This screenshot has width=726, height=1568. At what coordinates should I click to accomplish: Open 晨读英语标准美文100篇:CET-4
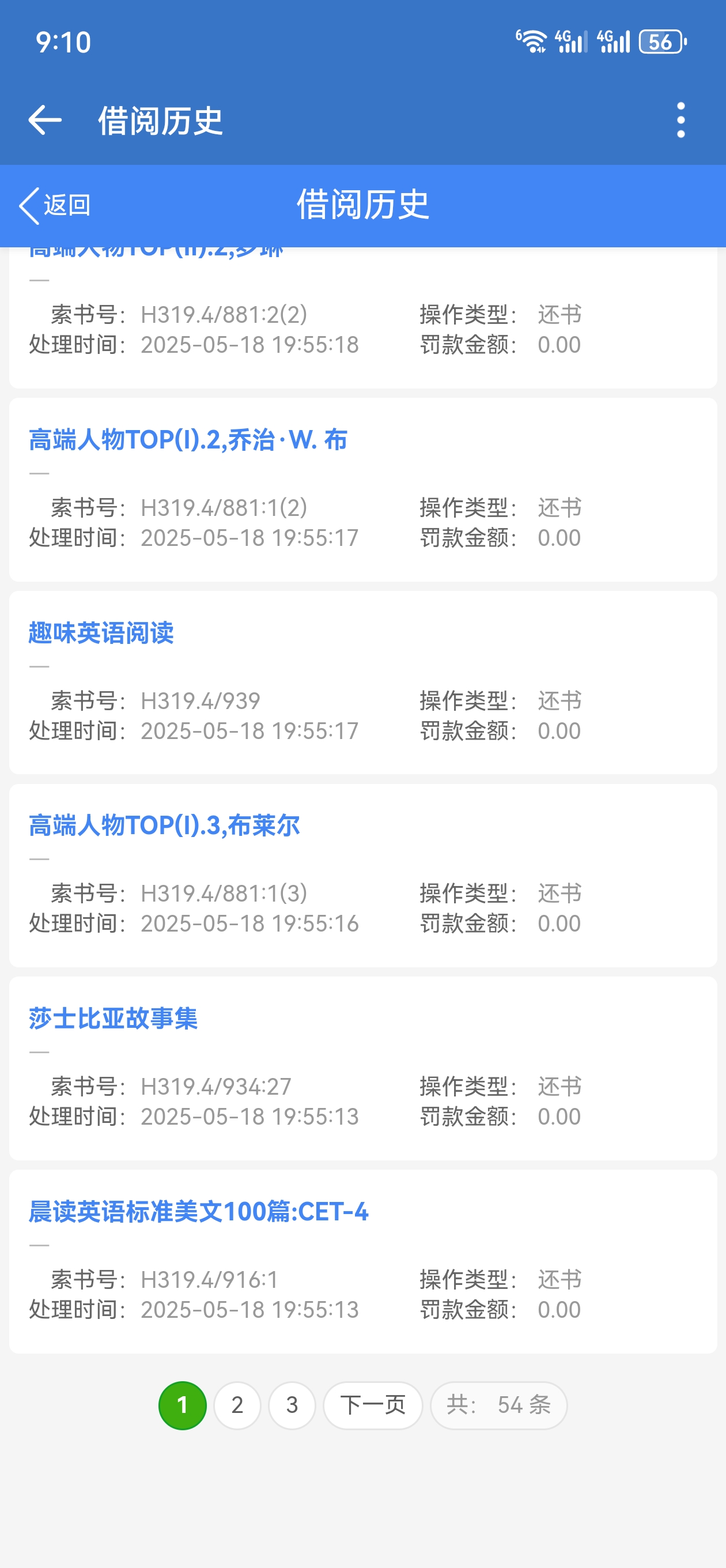198,1211
